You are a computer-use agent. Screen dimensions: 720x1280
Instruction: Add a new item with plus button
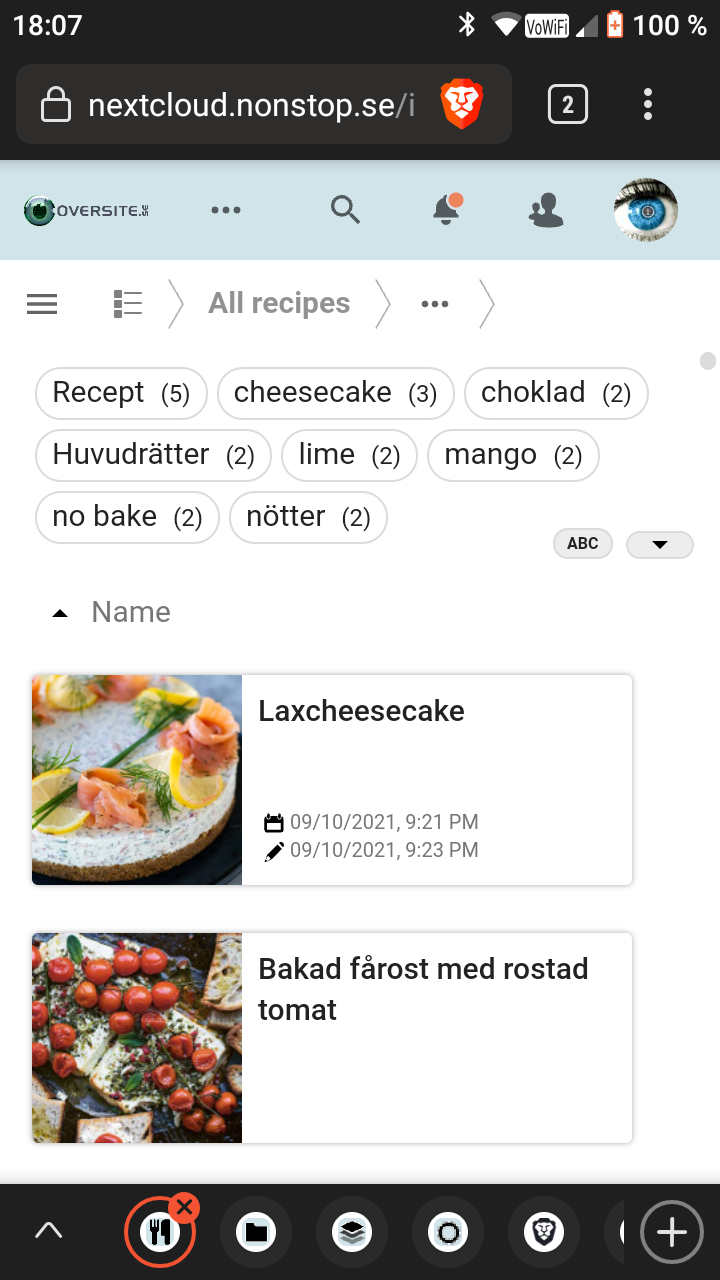pyautogui.click(x=671, y=1233)
